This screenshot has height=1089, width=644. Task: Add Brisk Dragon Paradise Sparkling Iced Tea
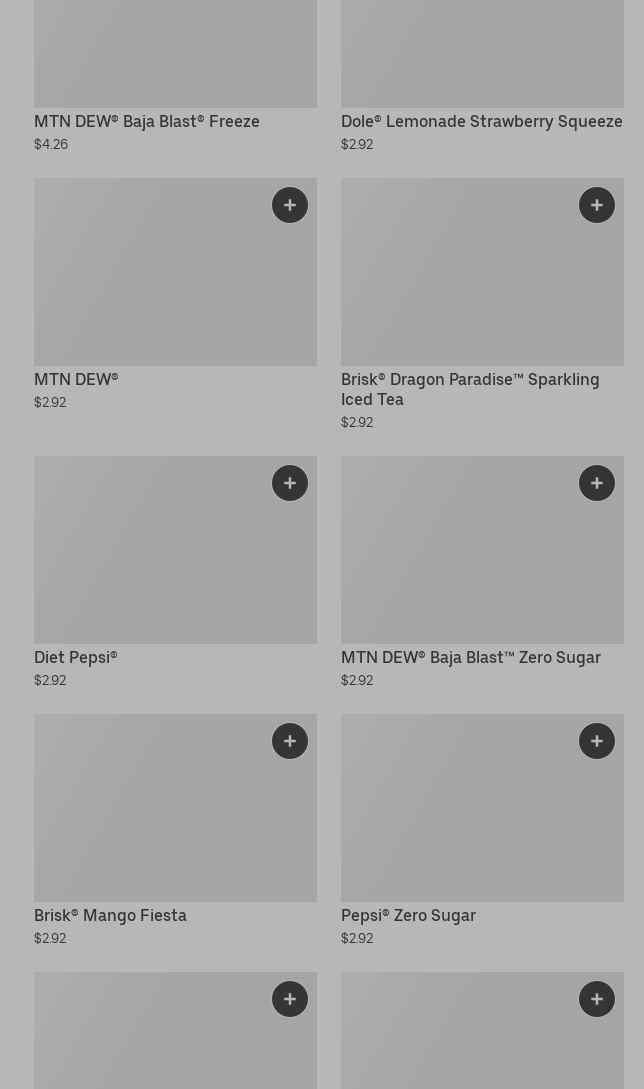(597, 205)
